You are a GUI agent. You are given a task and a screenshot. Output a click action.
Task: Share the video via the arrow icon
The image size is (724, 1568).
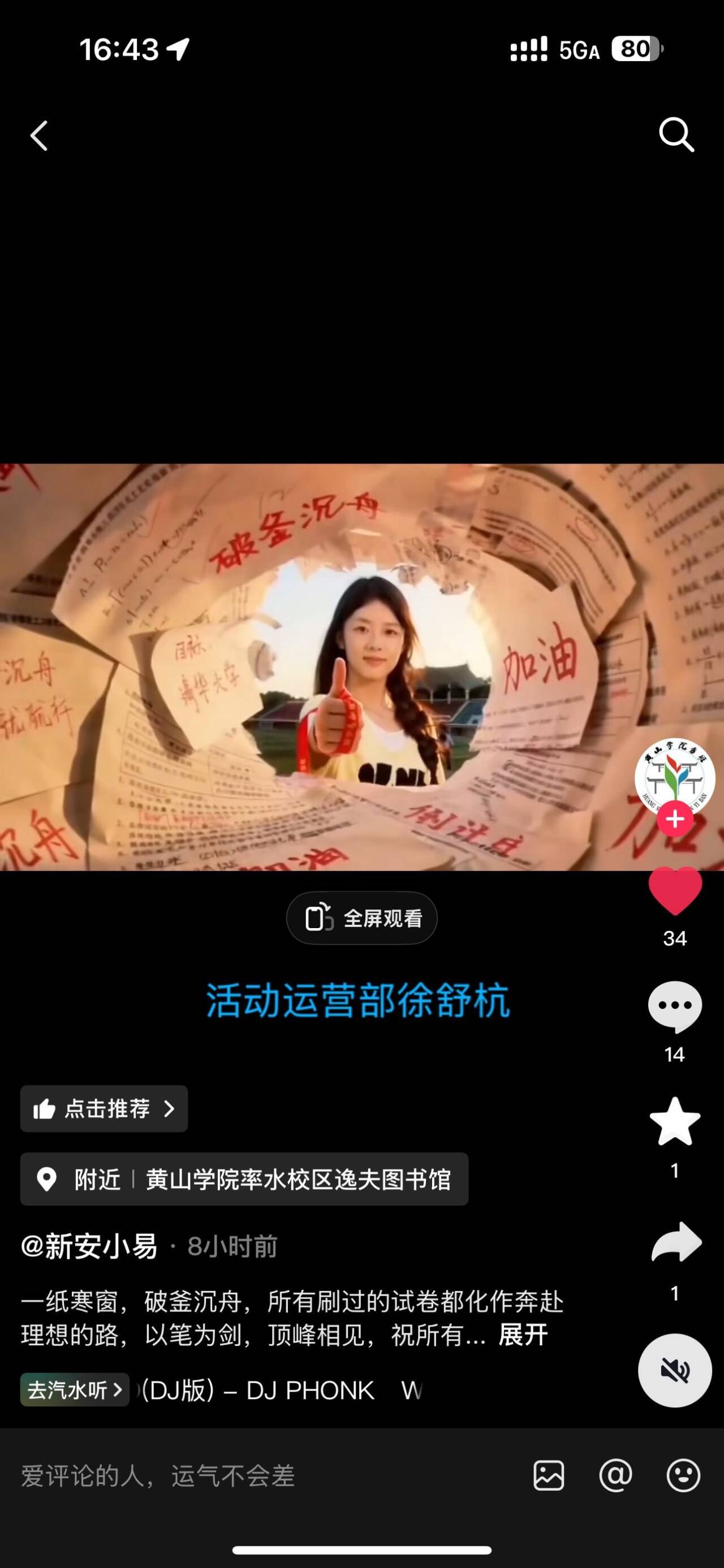pos(676,1242)
